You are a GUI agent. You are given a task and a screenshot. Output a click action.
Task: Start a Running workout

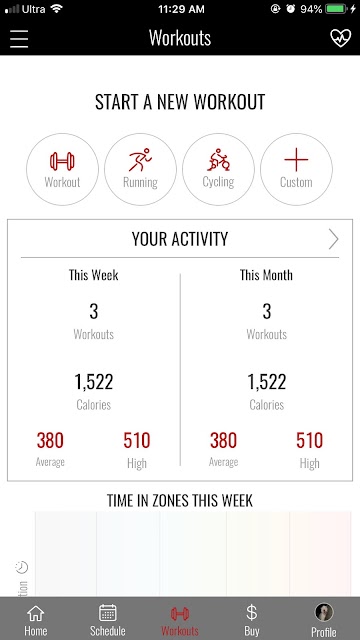(x=140, y=169)
